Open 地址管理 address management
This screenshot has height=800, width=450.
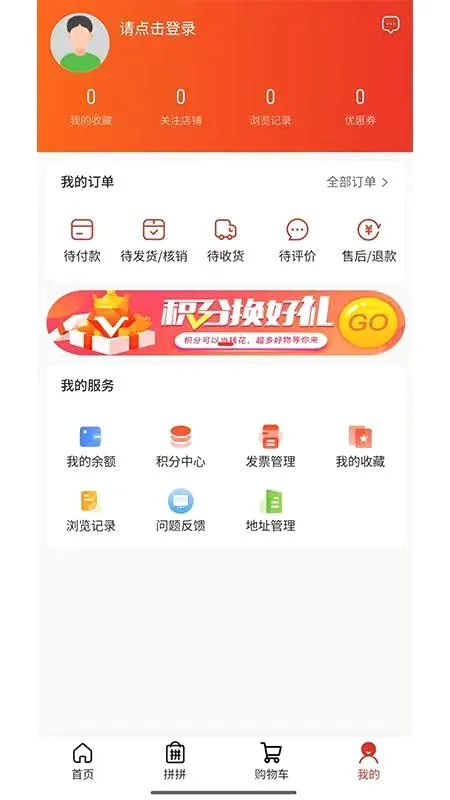270,511
